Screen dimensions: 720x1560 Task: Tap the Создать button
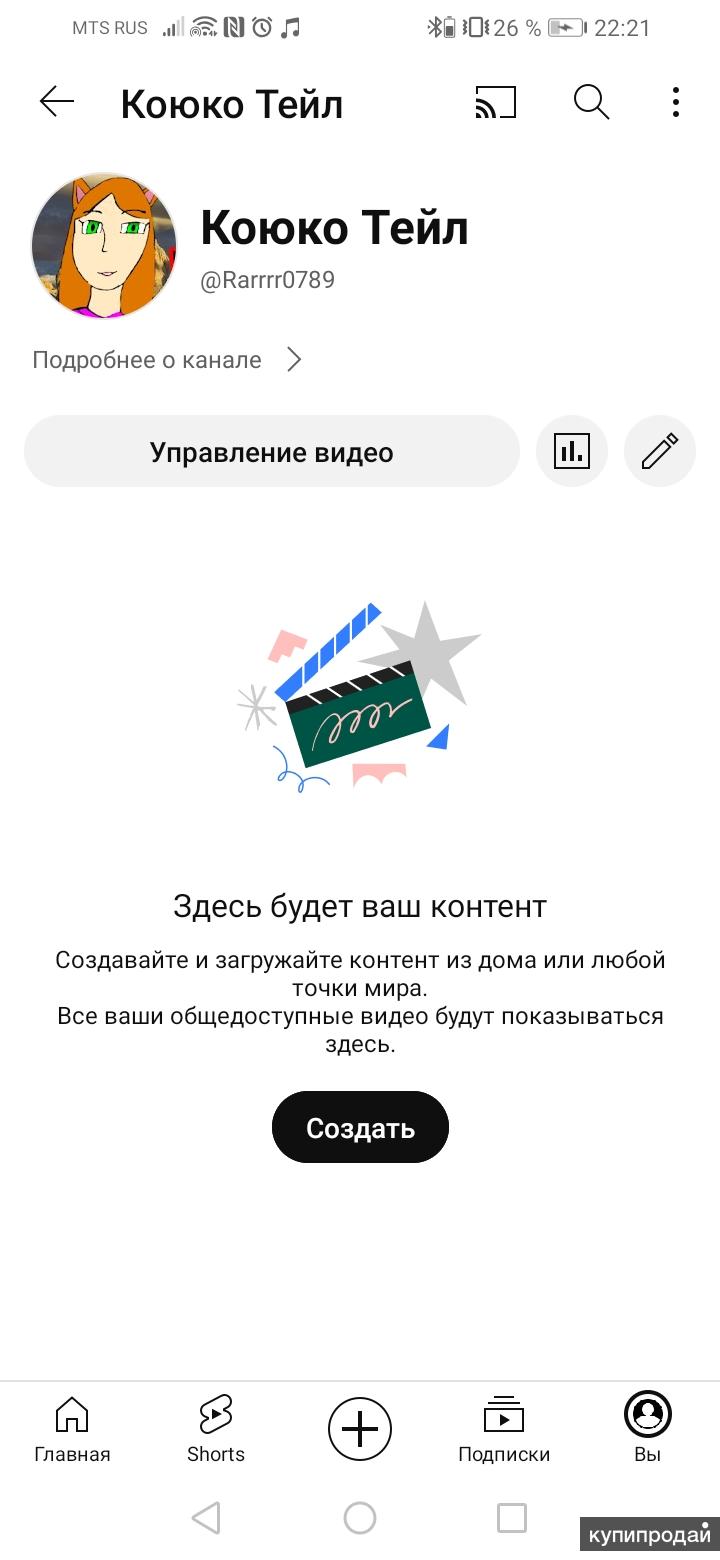click(x=360, y=1127)
